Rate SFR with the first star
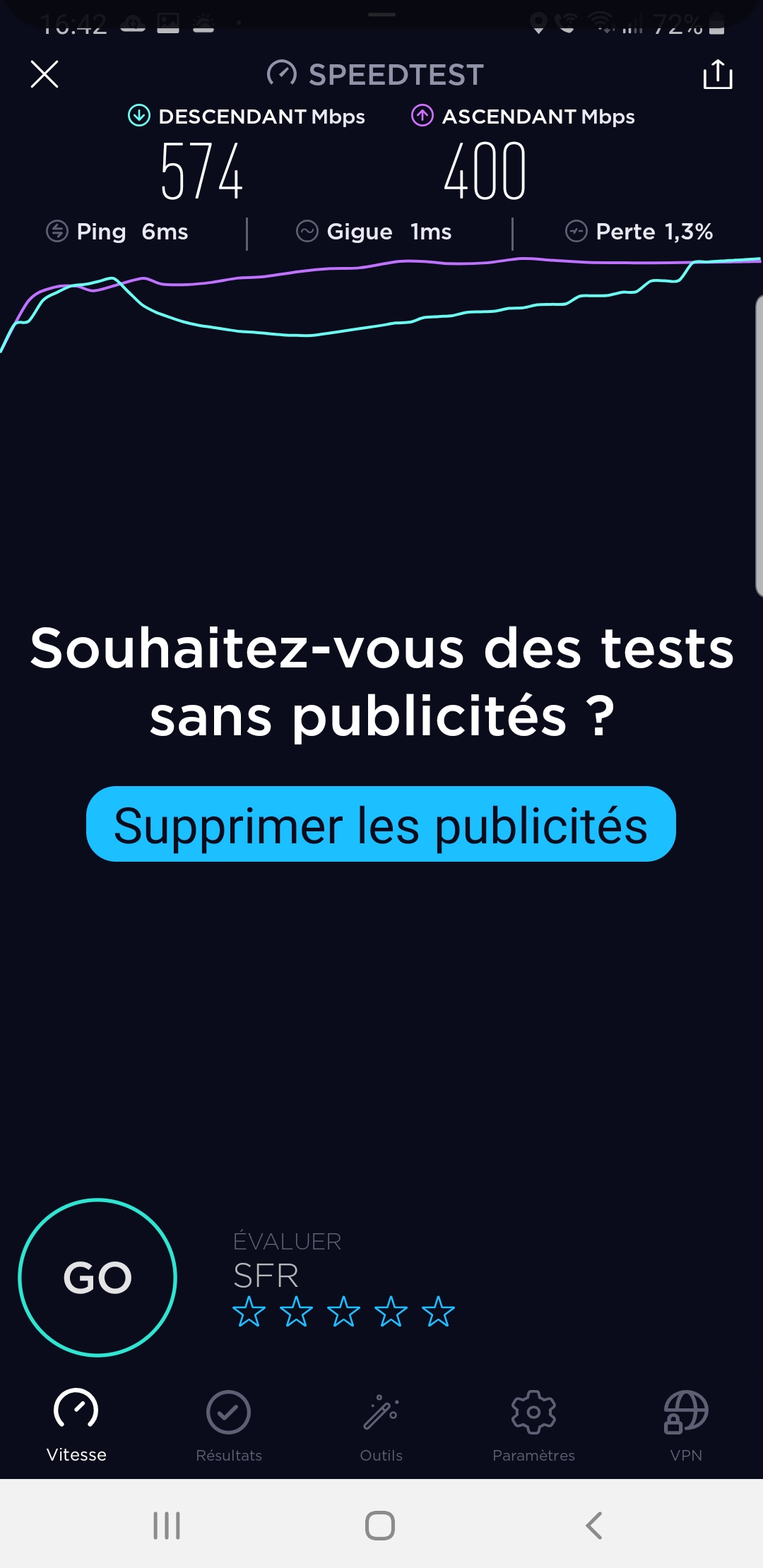The height and width of the screenshot is (1568, 763). [249, 1312]
